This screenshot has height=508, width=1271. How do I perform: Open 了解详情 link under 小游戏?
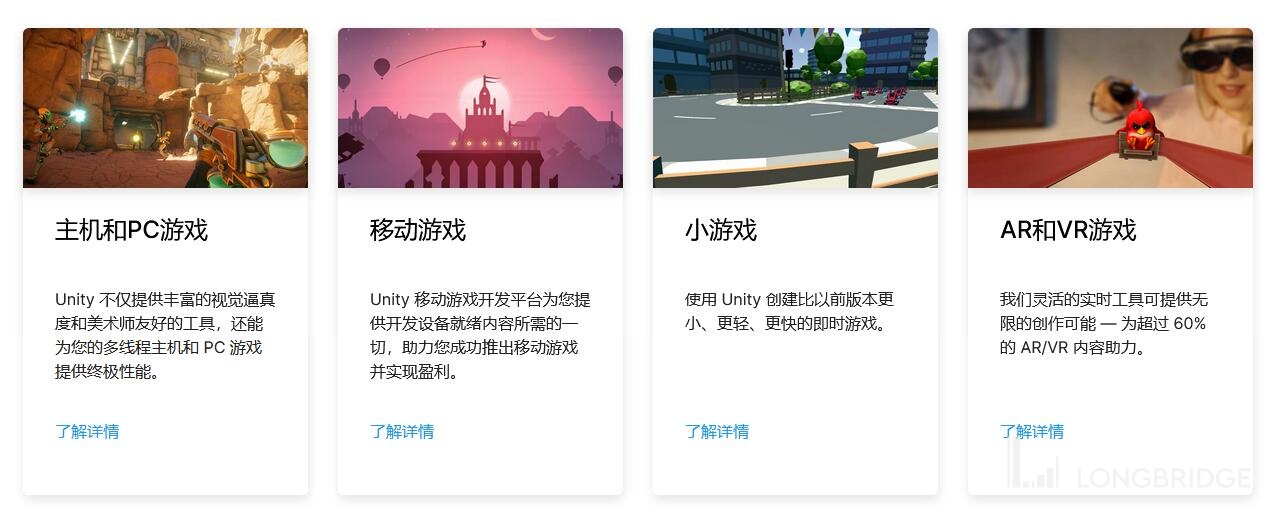point(717,432)
